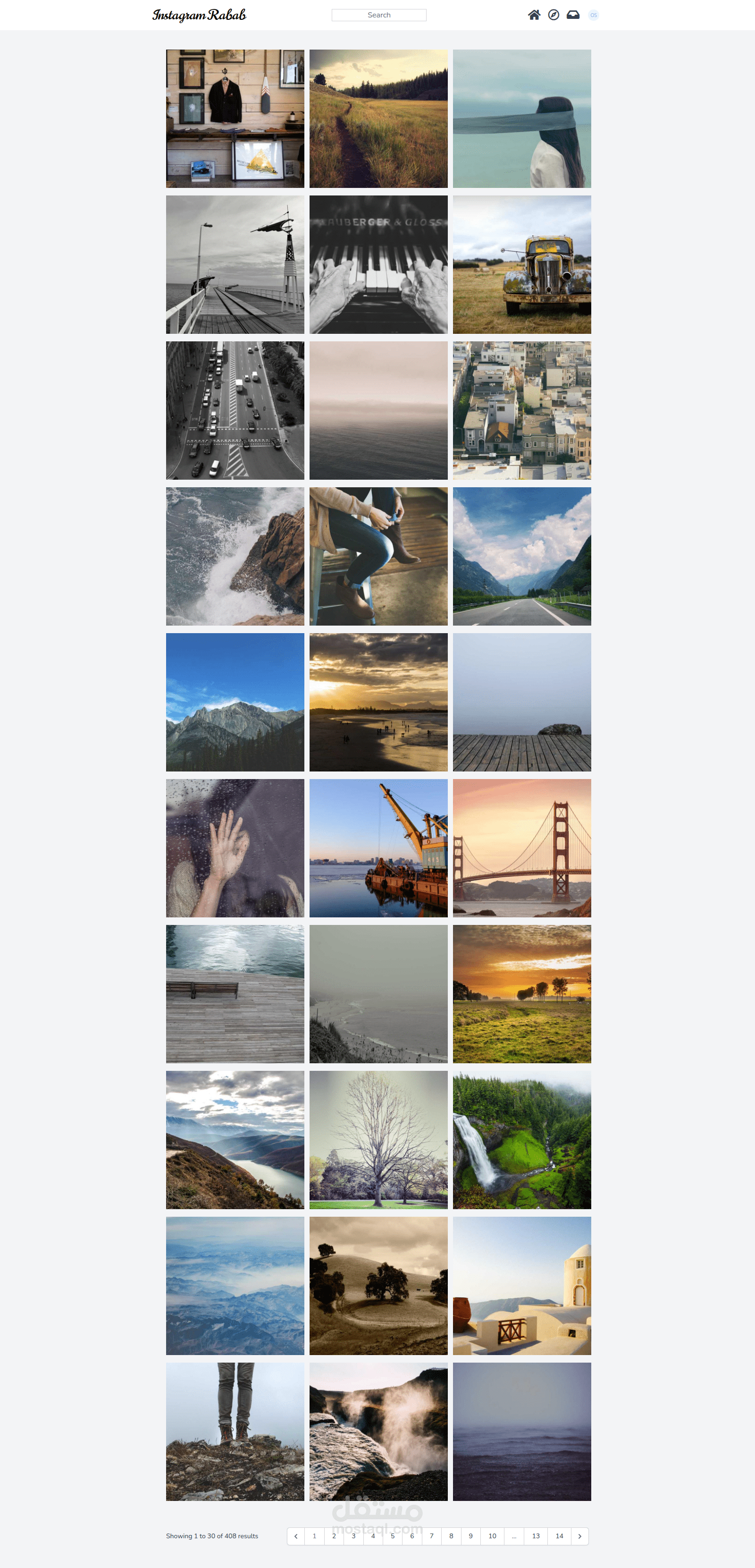Open the OS profile avatar
This screenshot has width=755, height=1568.
pyautogui.click(x=593, y=15)
